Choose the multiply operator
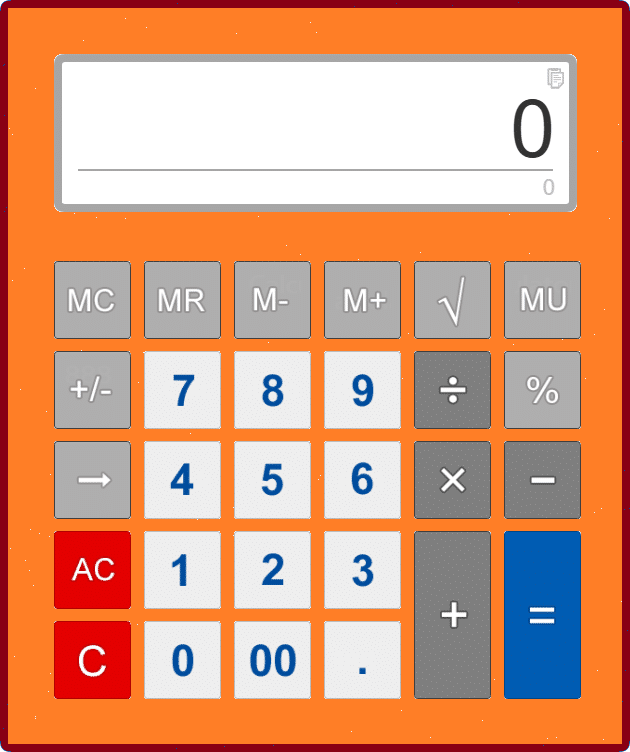Screen dimensions: 630x752 click(x=452, y=480)
